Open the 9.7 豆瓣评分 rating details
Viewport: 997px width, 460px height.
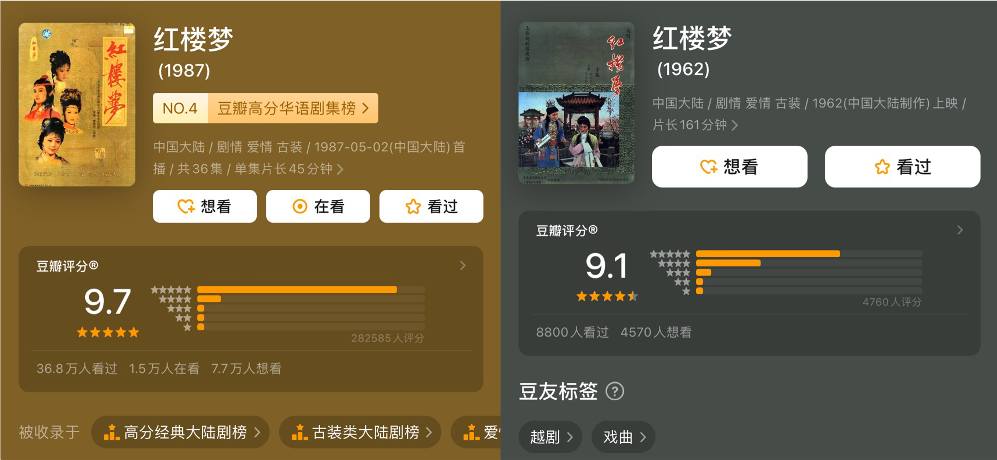(462, 266)
